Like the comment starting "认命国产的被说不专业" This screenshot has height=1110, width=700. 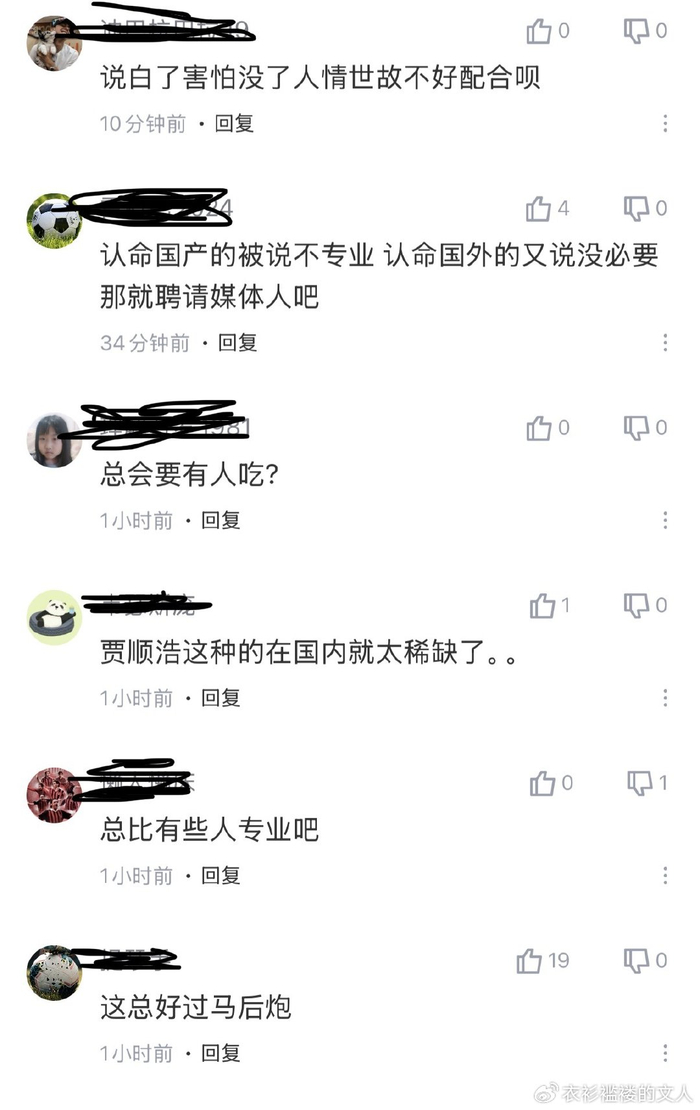(538, 209)
